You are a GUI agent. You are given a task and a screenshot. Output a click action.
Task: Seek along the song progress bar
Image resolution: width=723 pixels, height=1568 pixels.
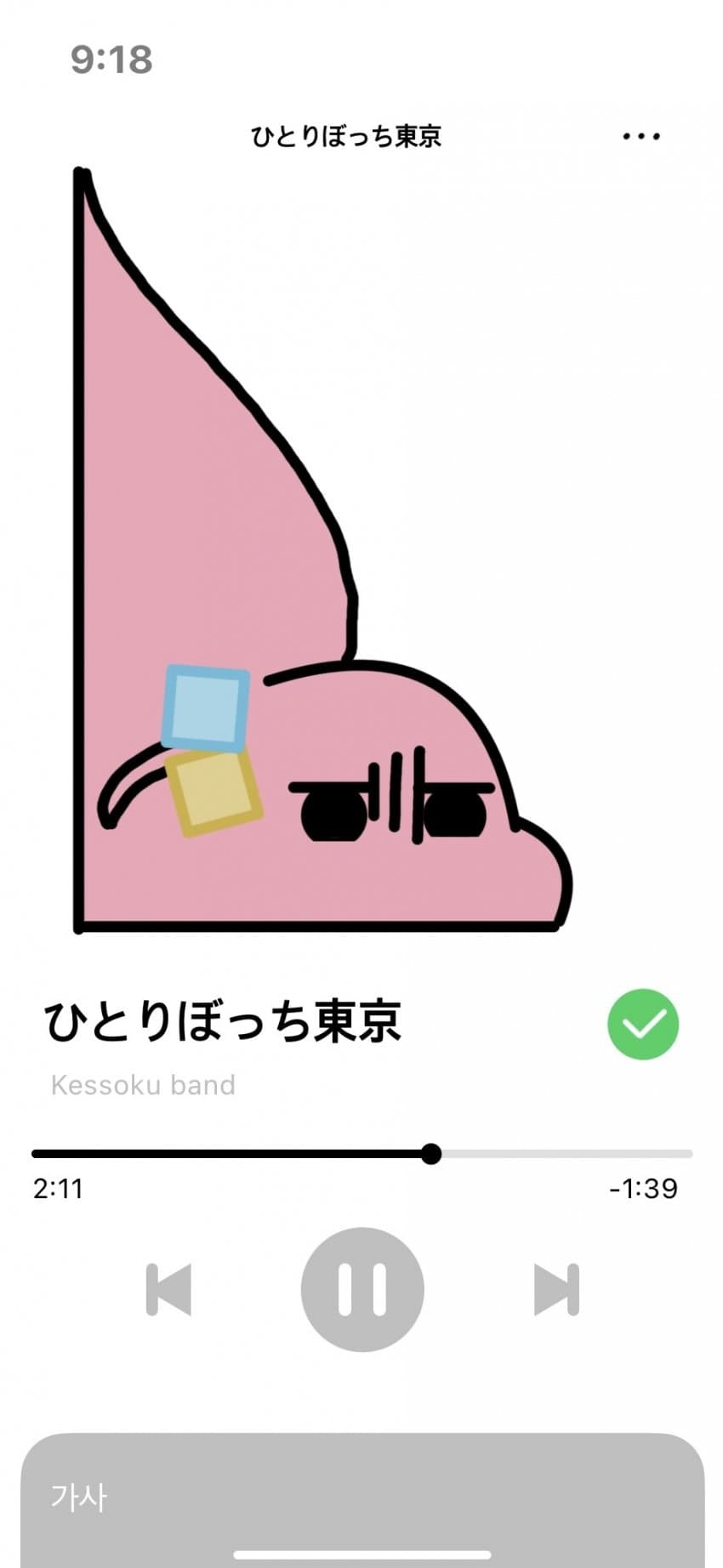point(431,1154)
